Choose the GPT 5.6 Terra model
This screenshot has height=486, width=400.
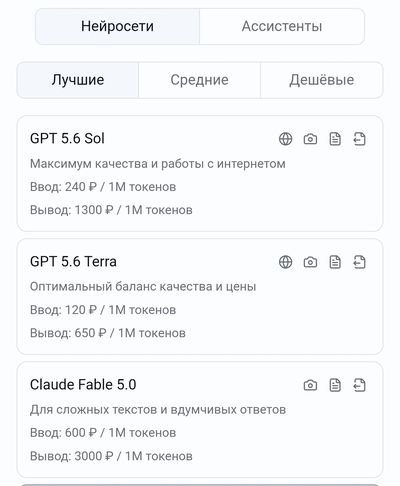[200, 297]
